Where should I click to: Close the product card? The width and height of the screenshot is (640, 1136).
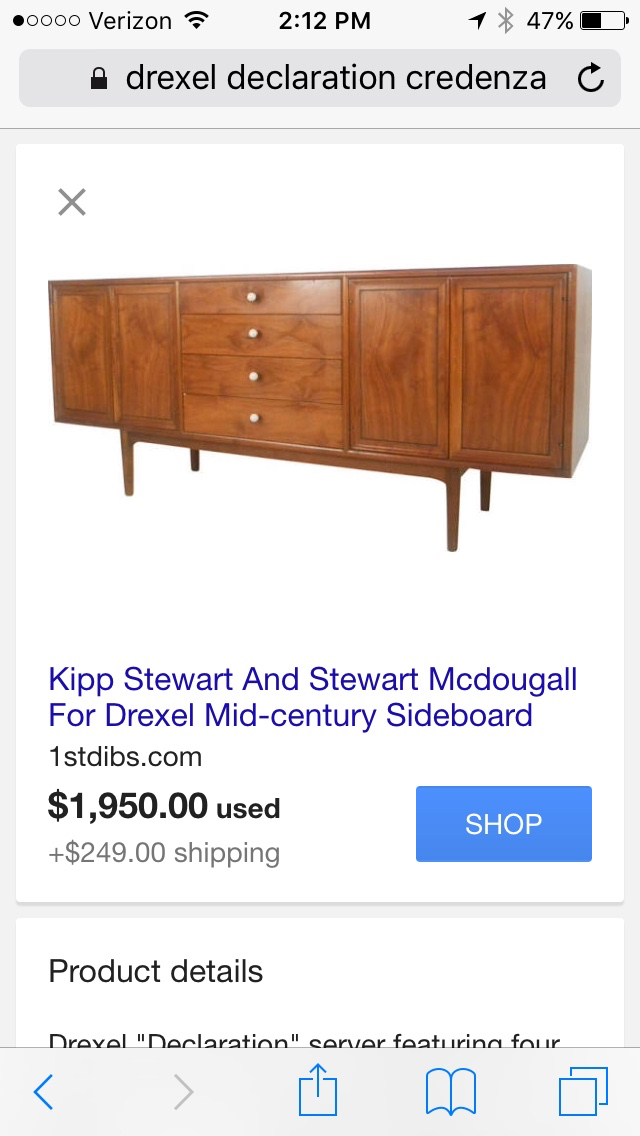tap(72, 202)
